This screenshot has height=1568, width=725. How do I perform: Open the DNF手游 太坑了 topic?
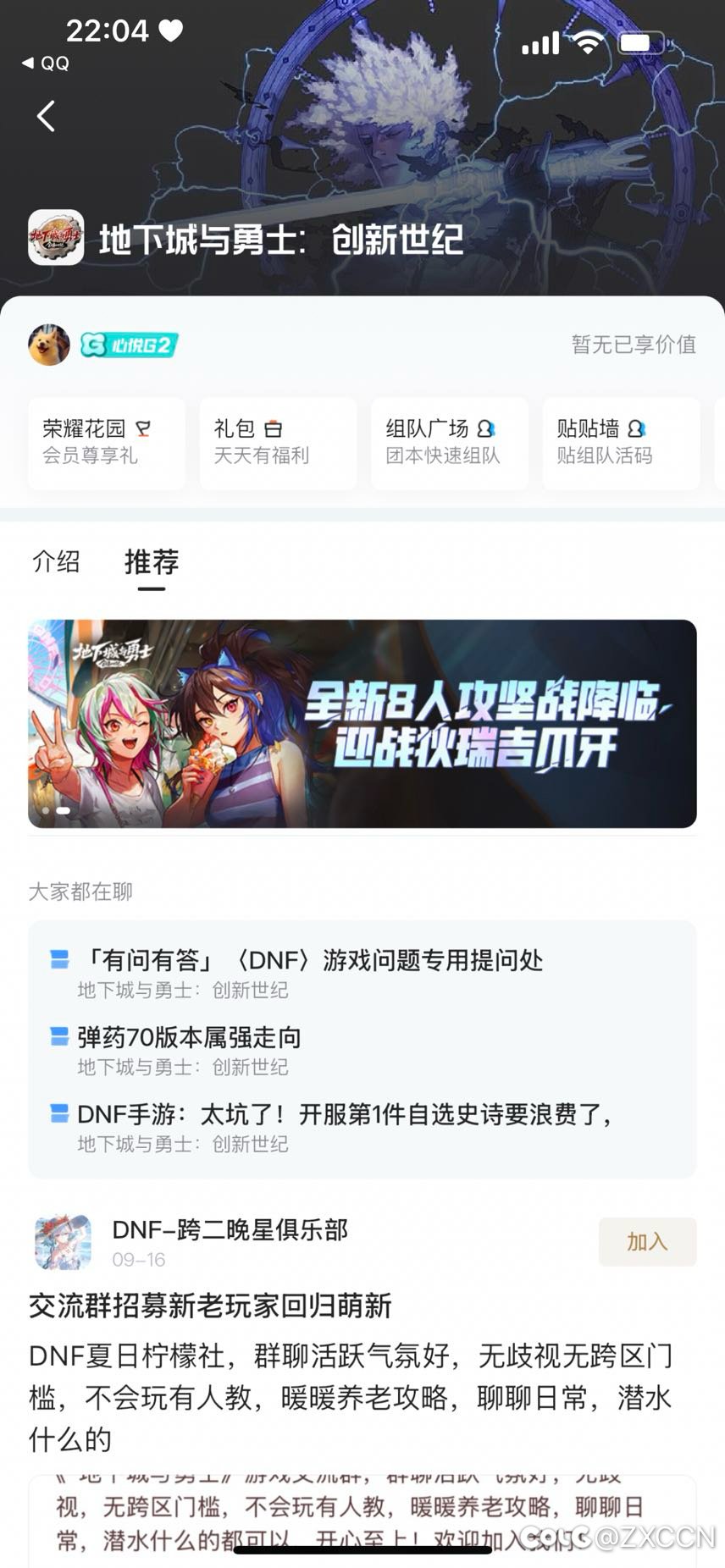pyautogui.click(x=344, y=1114)
